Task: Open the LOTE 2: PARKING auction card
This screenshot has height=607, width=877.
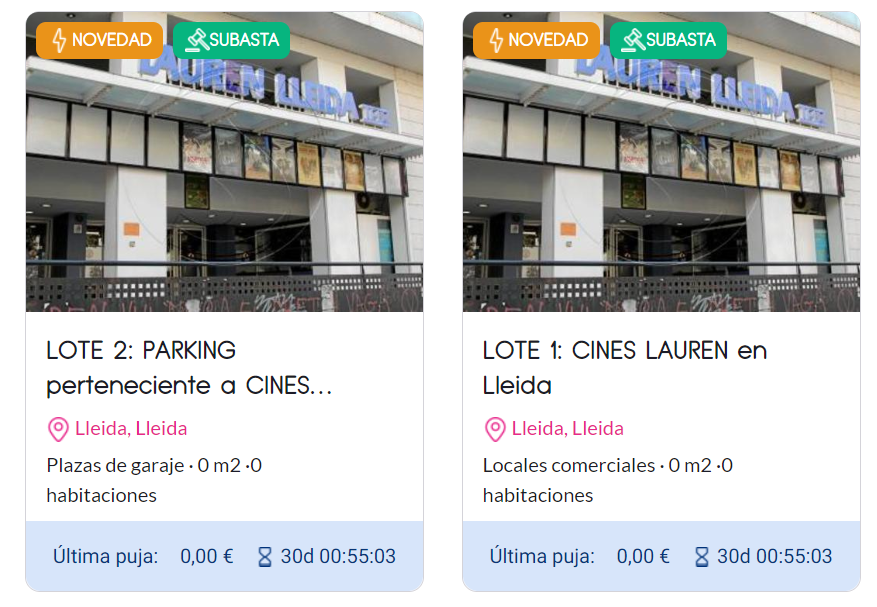Action: pos(188,367)
